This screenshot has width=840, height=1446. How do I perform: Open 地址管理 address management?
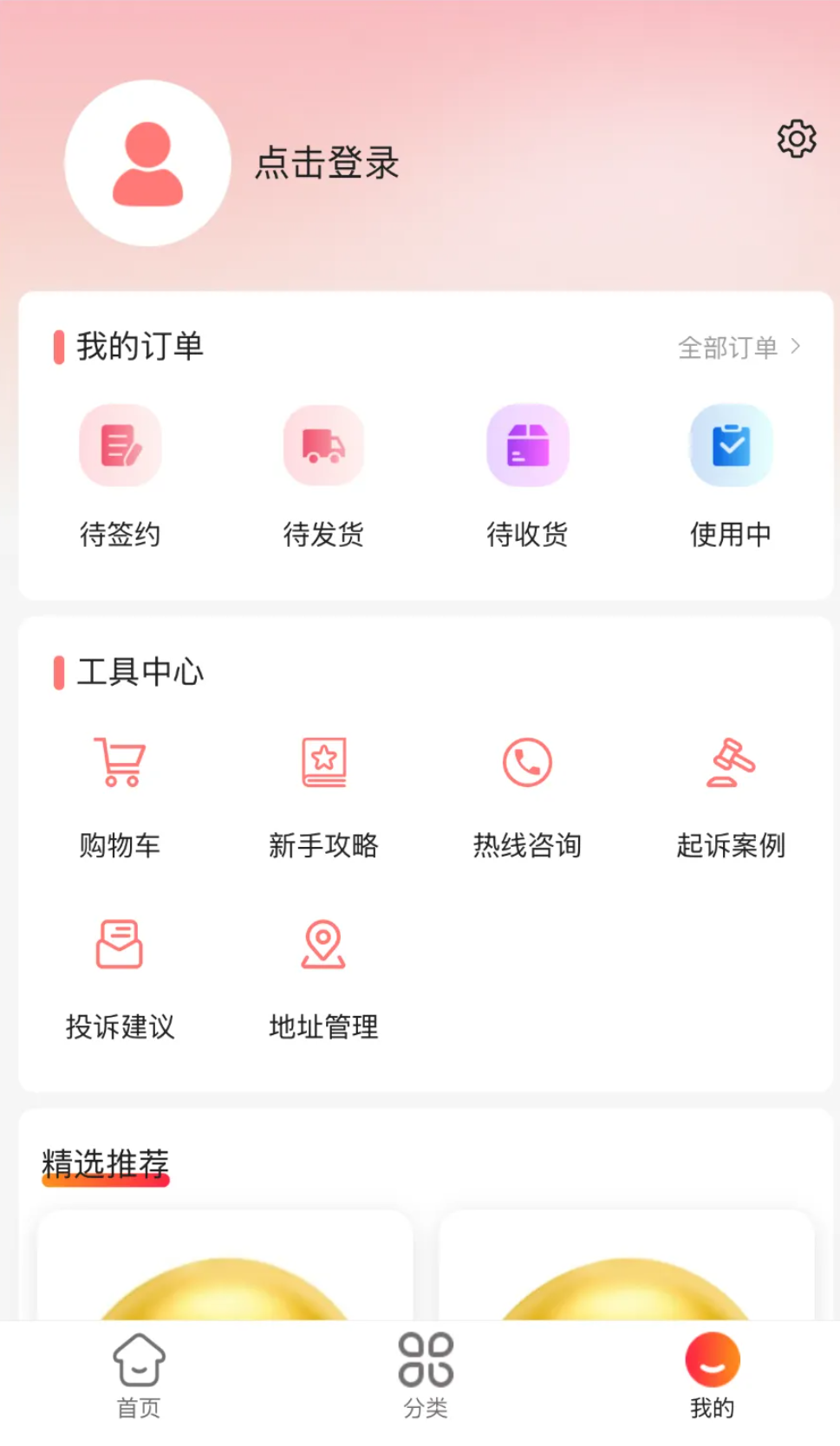point(323,977)
